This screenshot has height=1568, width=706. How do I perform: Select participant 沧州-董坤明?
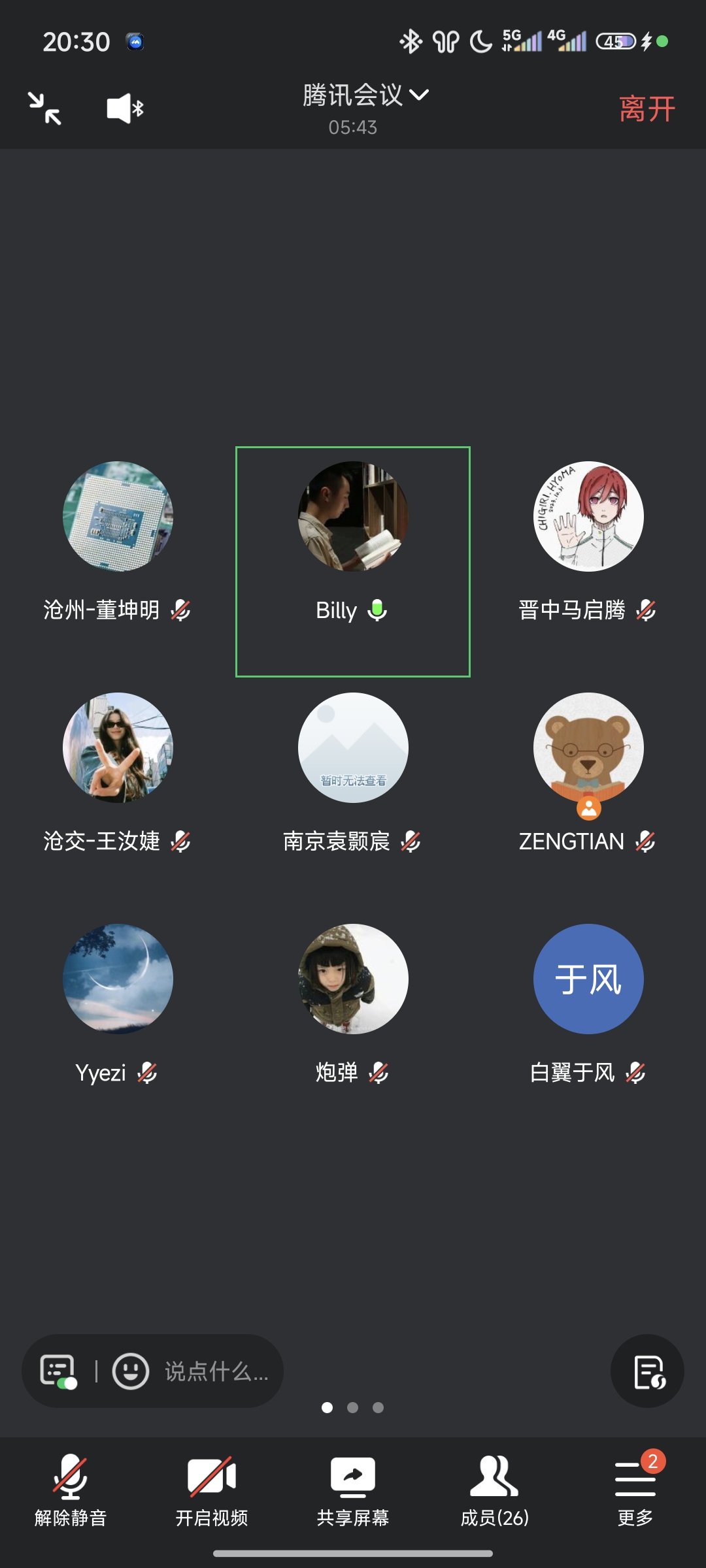click(x=118, y=517)
